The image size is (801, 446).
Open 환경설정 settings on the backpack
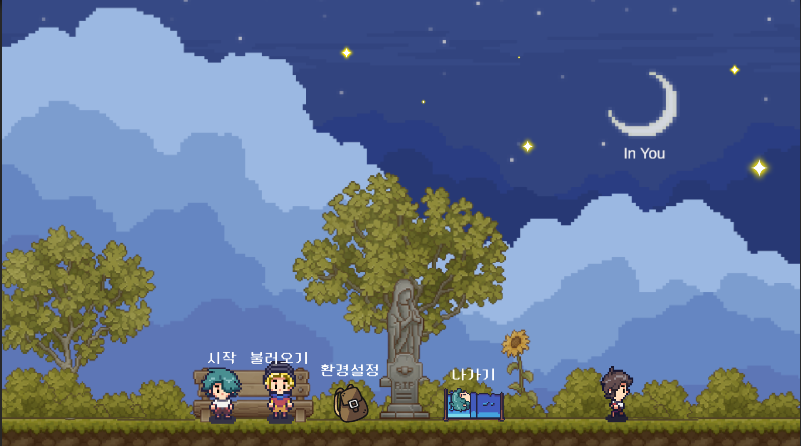(350, 401)
